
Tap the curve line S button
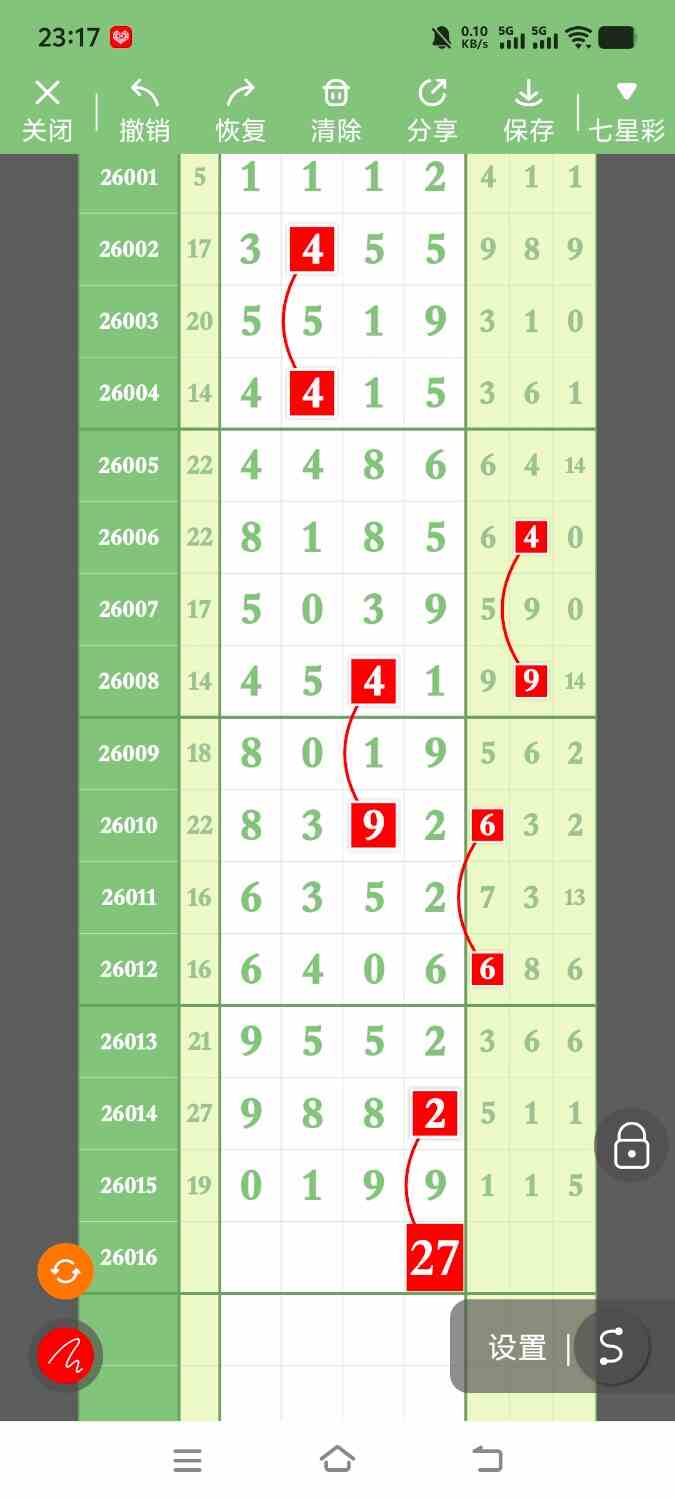611,1348
